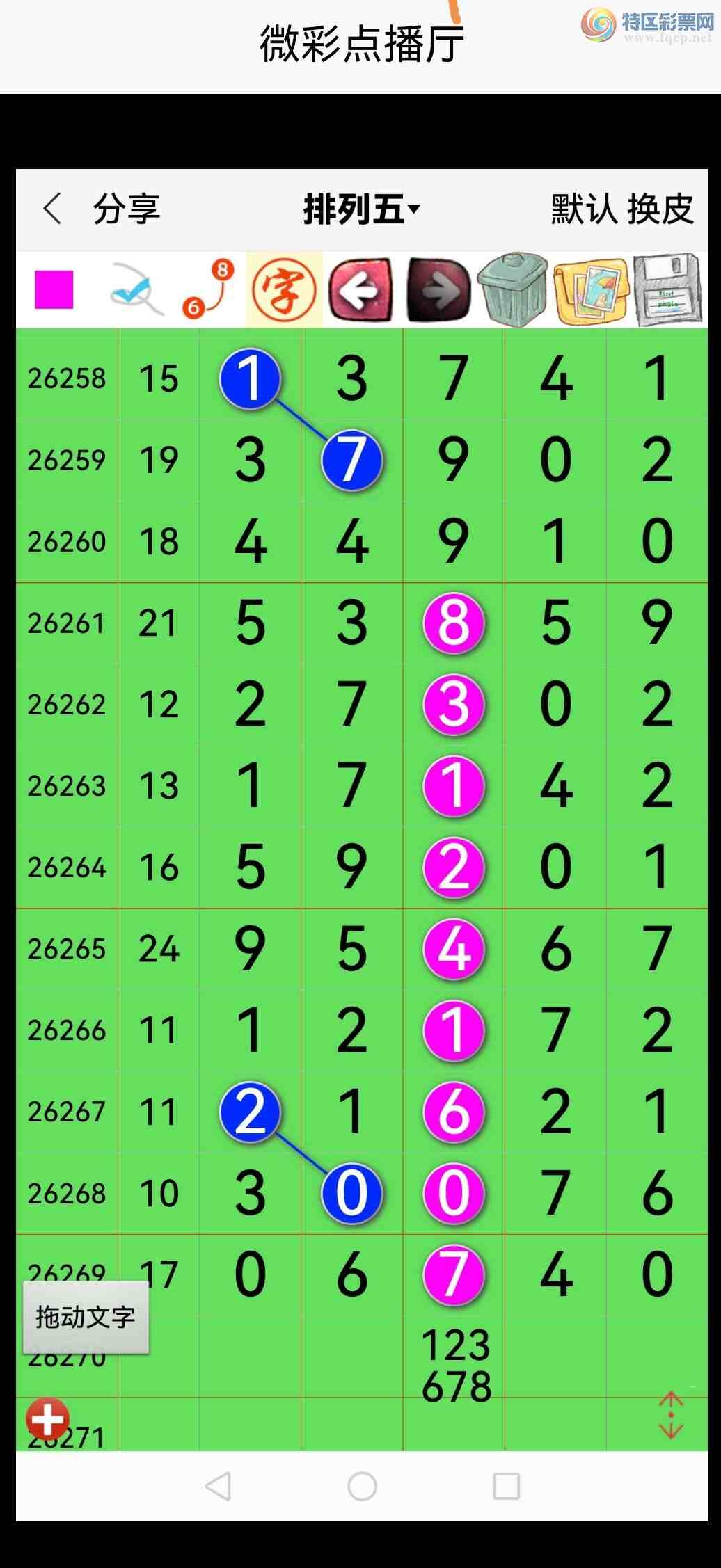Go back using the left chevron
Image resolution: width=721 pixels, height=1568 pixels.
click(x=52, y=208)
